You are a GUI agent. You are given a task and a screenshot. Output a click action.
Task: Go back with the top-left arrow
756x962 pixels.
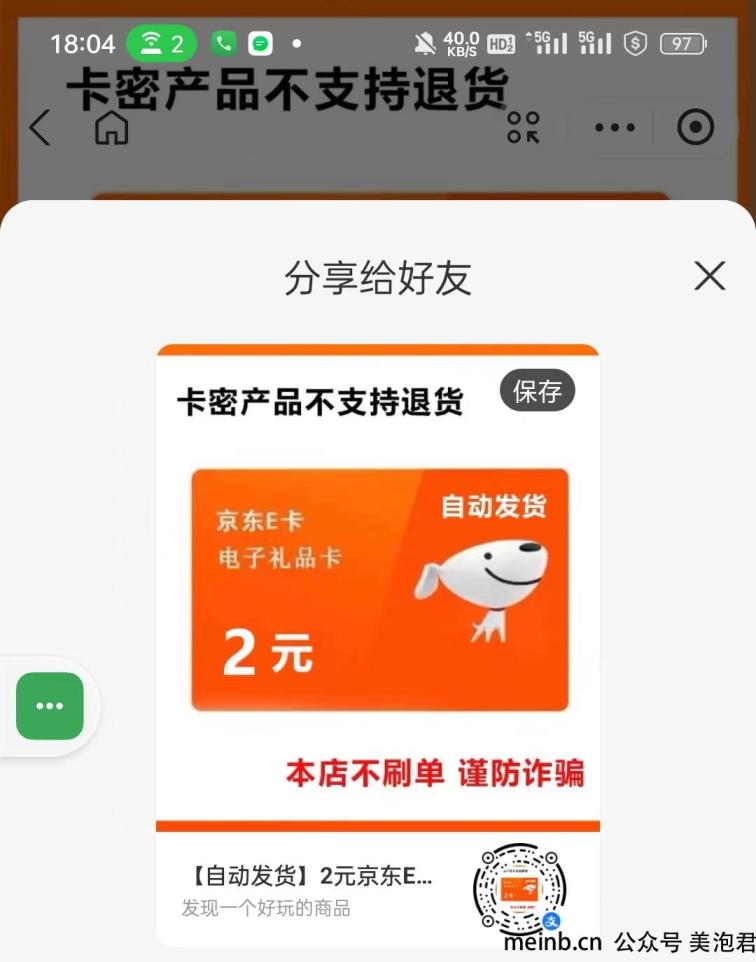pyautogui.click(x=39, y=128)
